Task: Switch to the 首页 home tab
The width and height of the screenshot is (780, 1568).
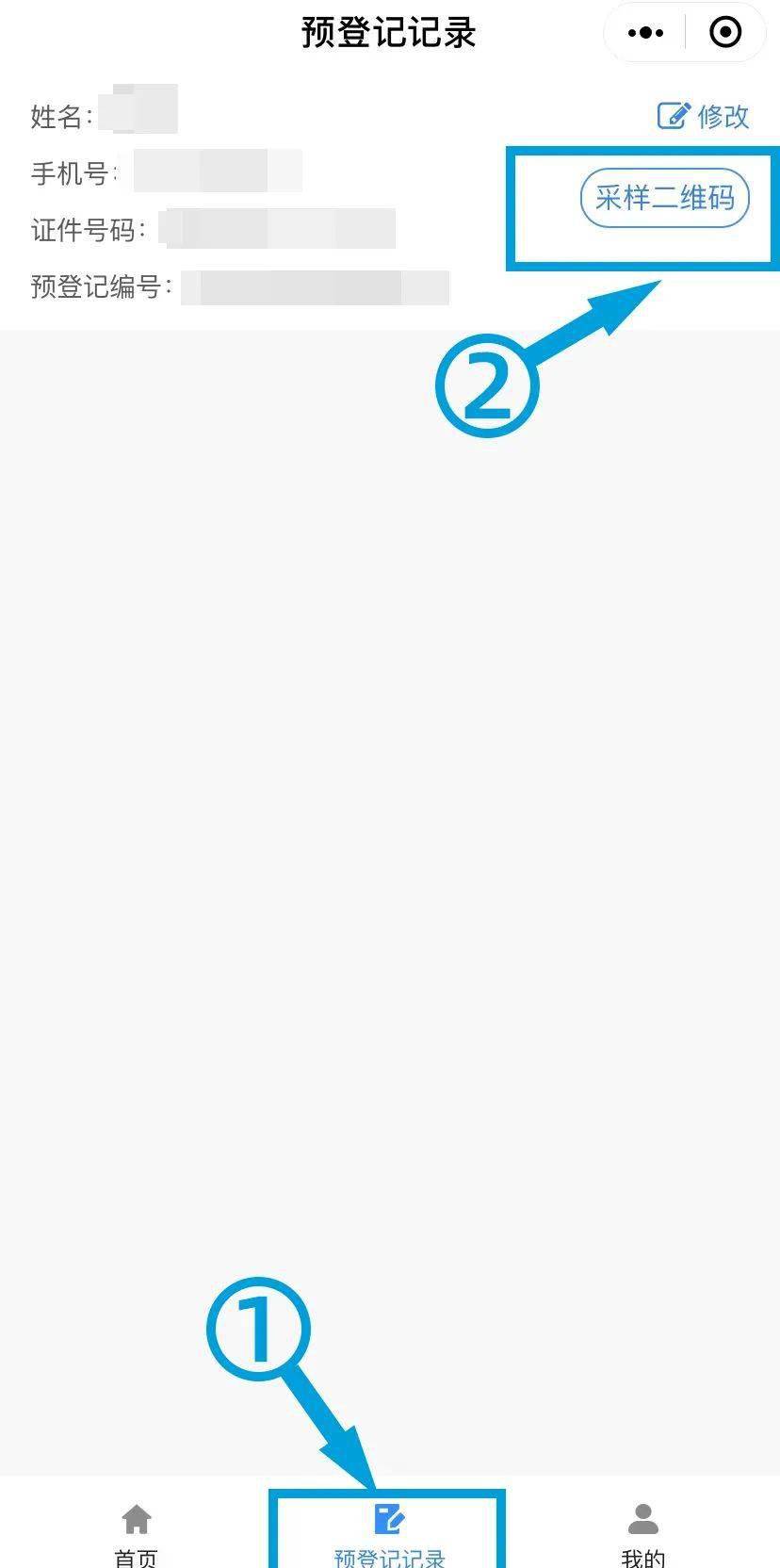Action: [x=137, y=1534]
